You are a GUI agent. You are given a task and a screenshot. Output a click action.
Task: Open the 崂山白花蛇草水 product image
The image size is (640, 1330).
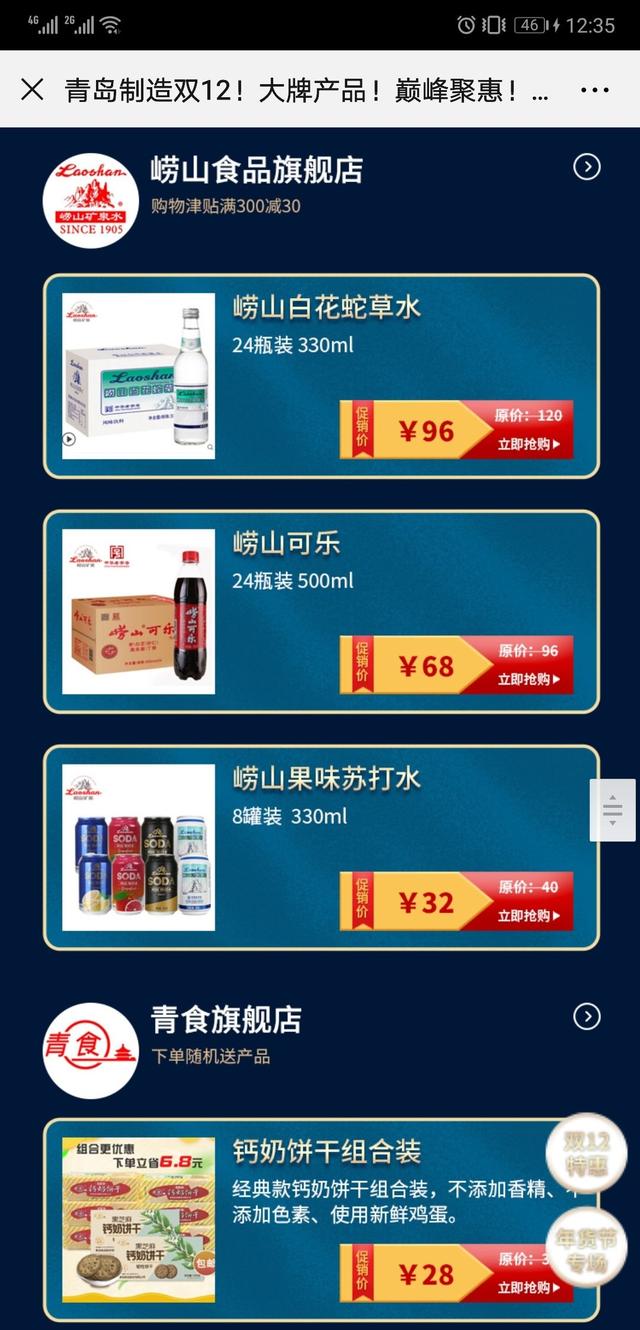(x=139, y=376)
